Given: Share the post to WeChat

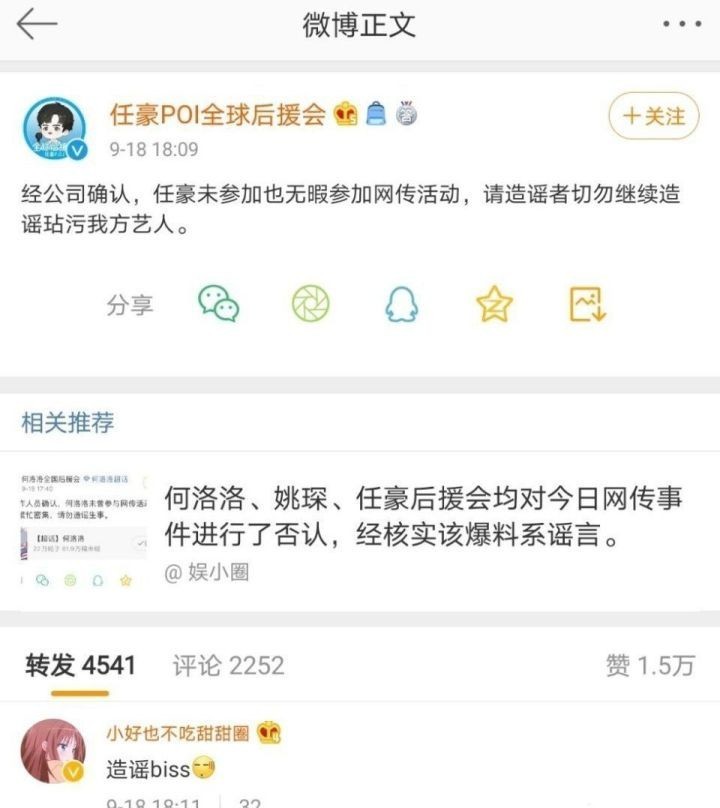Looking at the screenshot, I should (x=218, y=304).
